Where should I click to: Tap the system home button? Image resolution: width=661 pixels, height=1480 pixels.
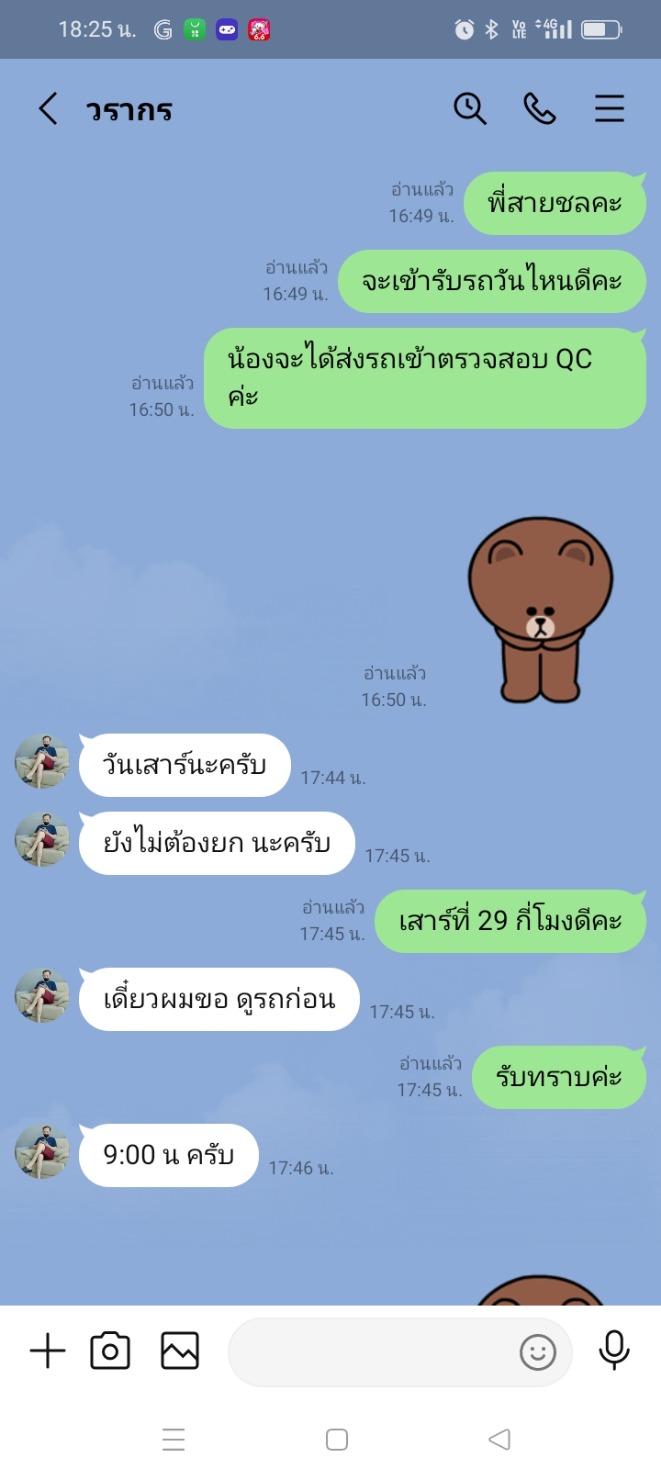click(337, 1439)
